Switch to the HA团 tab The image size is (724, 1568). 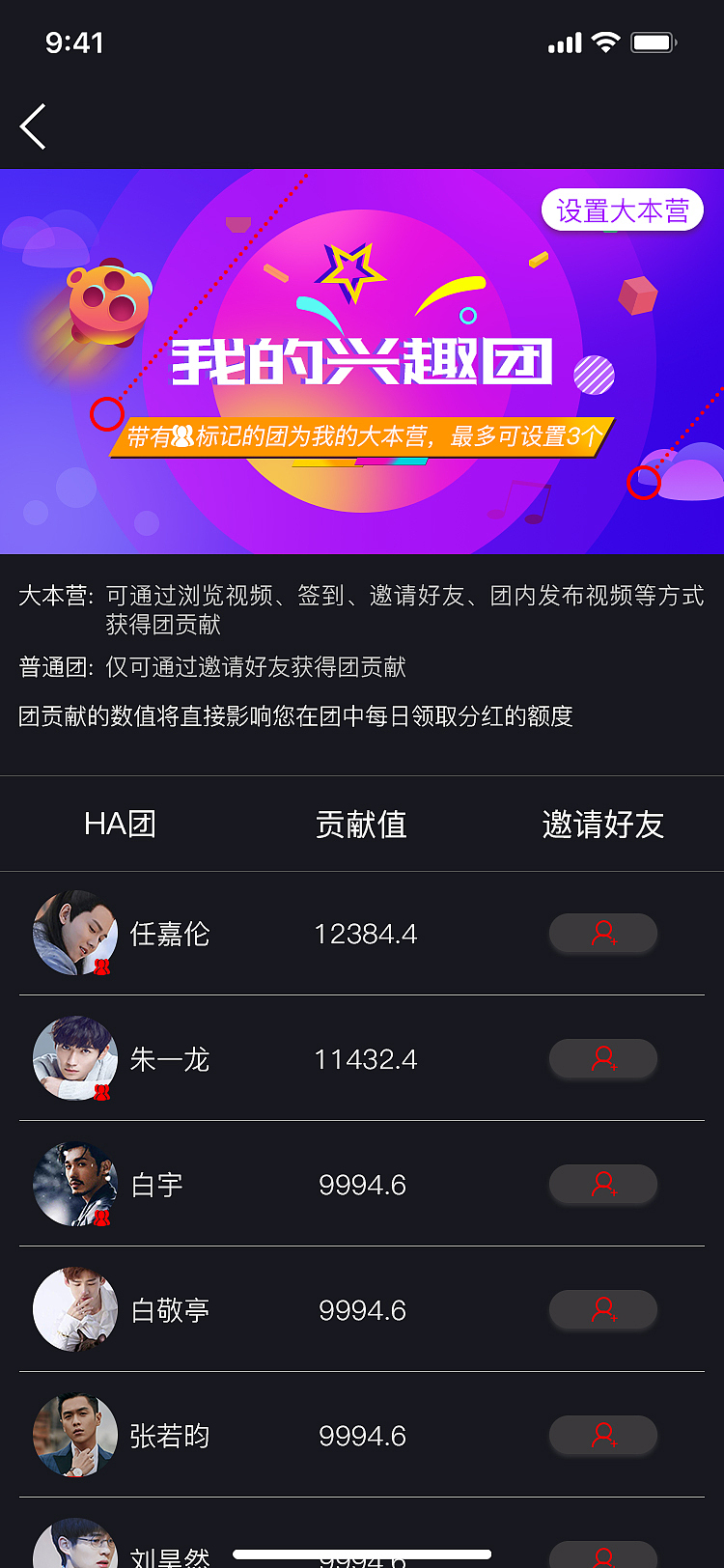(123, 825)
